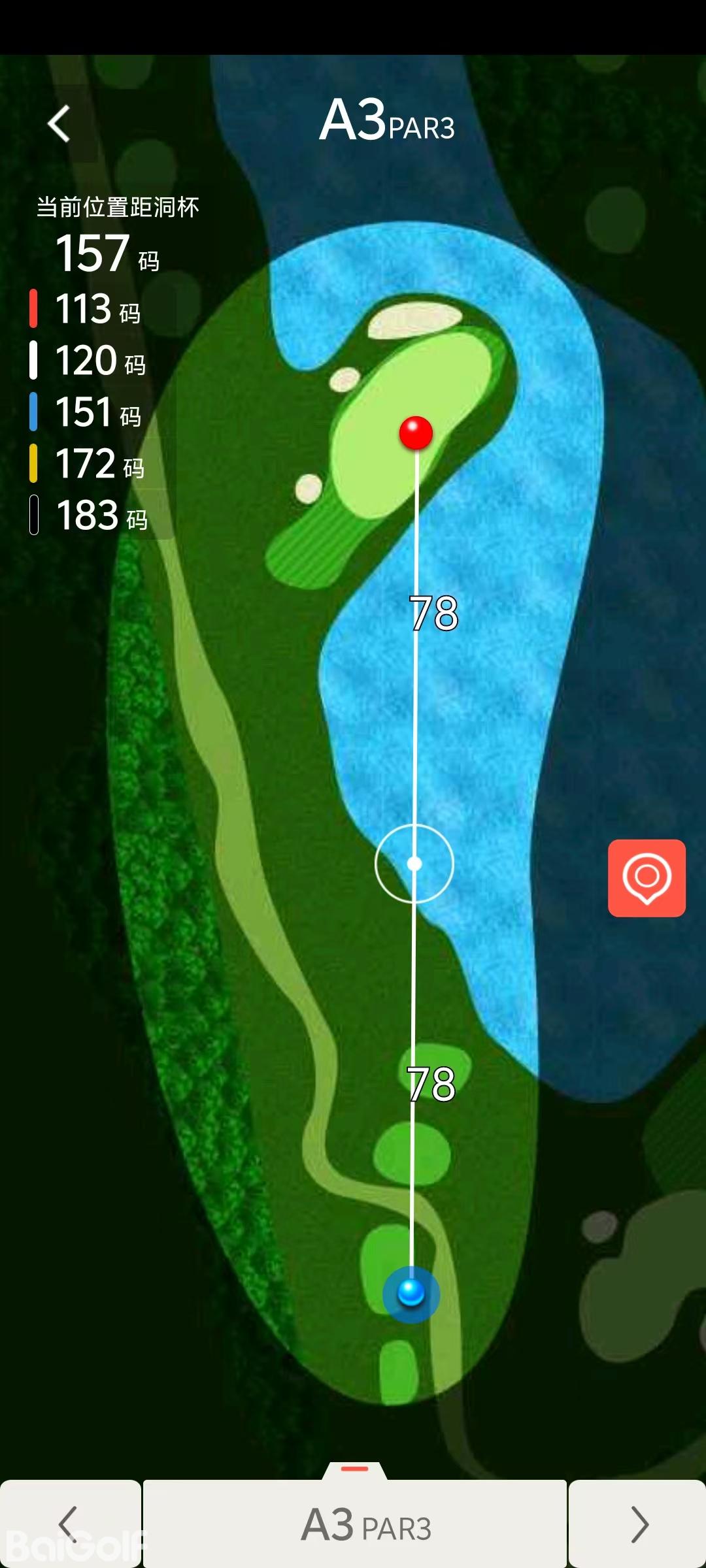Image resolution: width=706 pixels, height=1568 pixels.
Task: Go back using the top-left arrow
Action: (x=59, y=123)
